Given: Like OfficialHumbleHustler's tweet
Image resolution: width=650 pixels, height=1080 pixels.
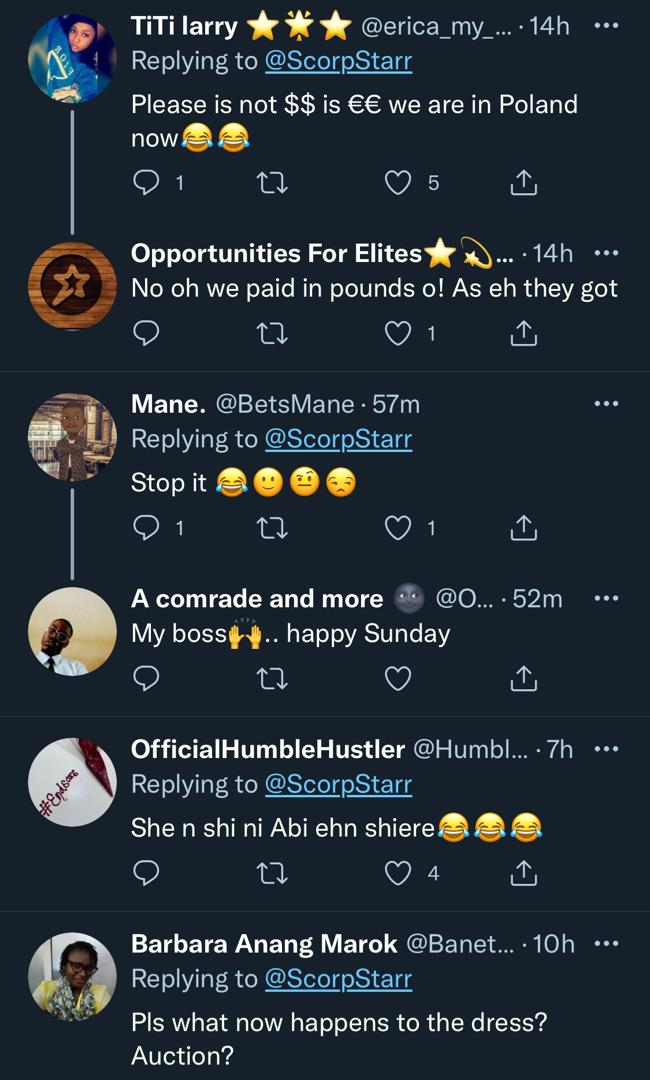Looking at the screenshot, I should click(397, 873).
